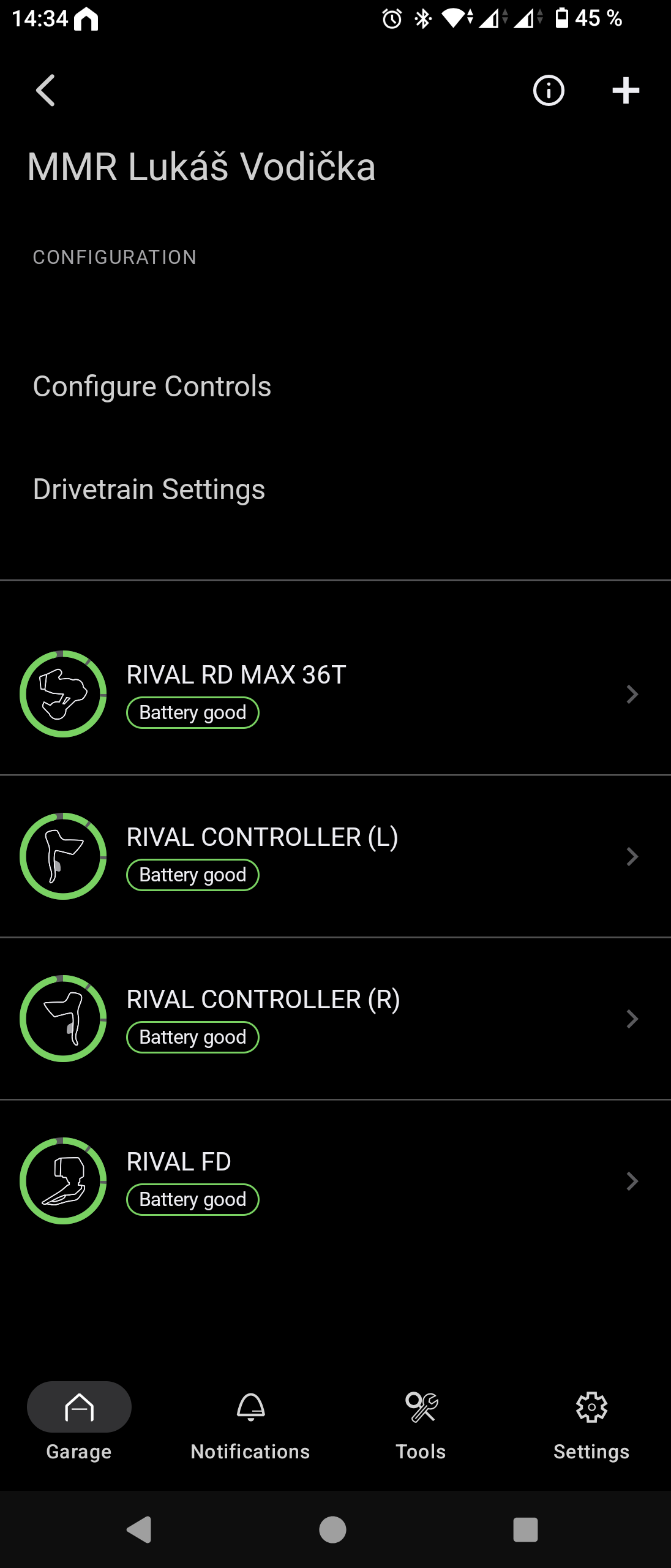Open recent apps from the navigation bar
The height and width of the screenshot is (1568, 671).
(x=525, y=1529)
